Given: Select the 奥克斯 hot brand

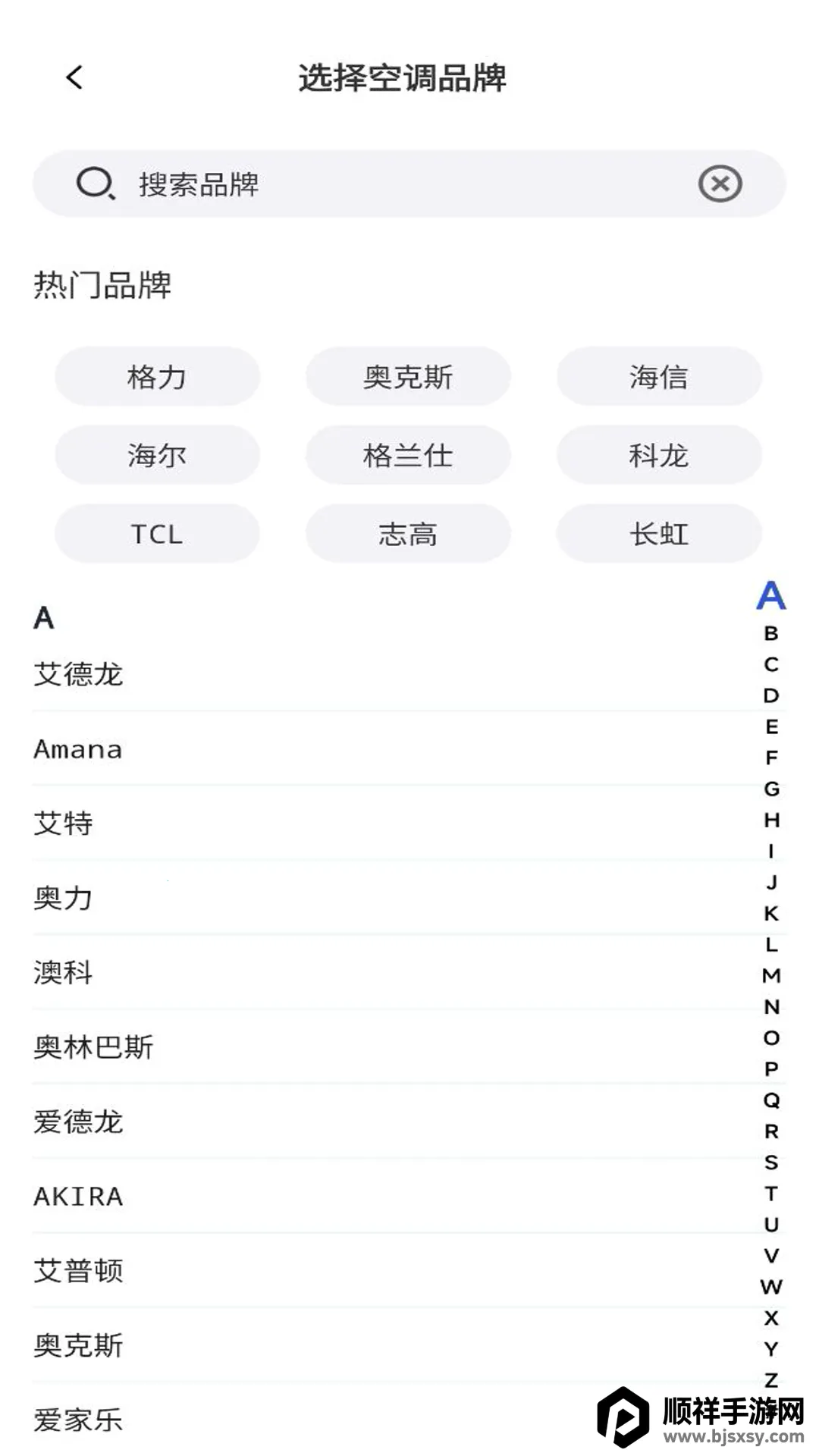Looking at the screenshot, I should tap(408, 377).
